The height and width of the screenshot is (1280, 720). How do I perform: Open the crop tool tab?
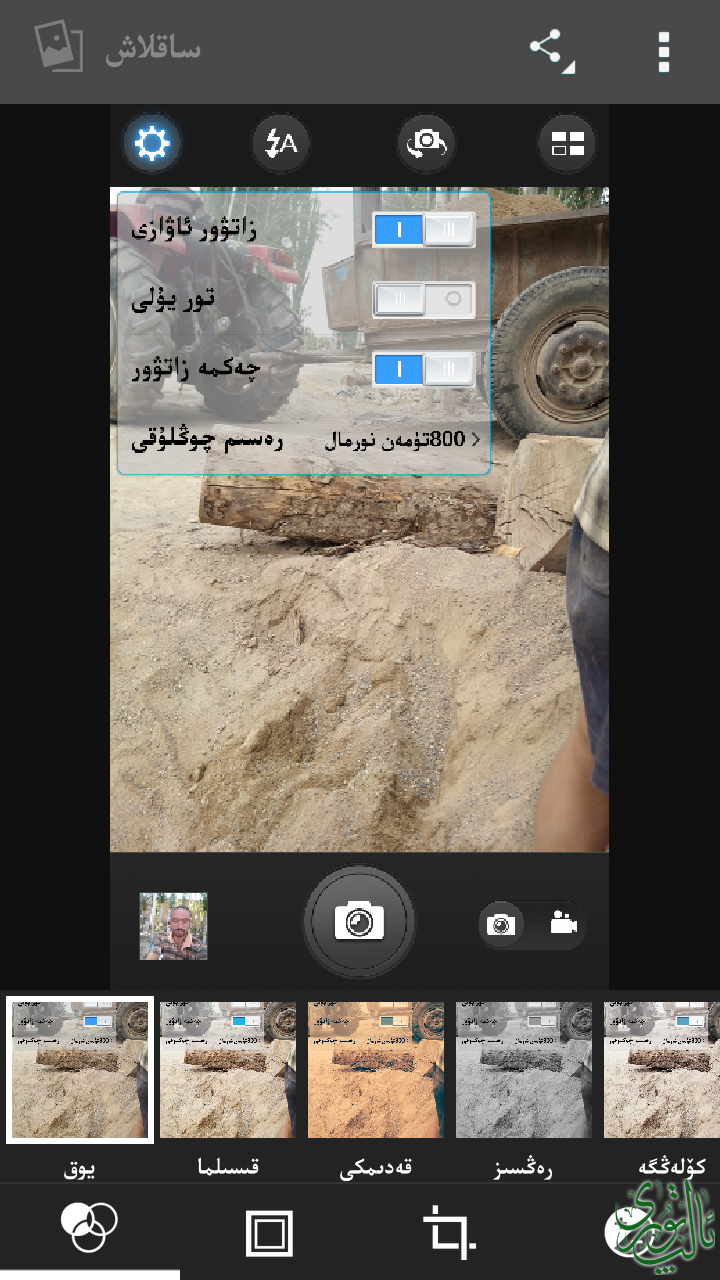pos(449,1230)
